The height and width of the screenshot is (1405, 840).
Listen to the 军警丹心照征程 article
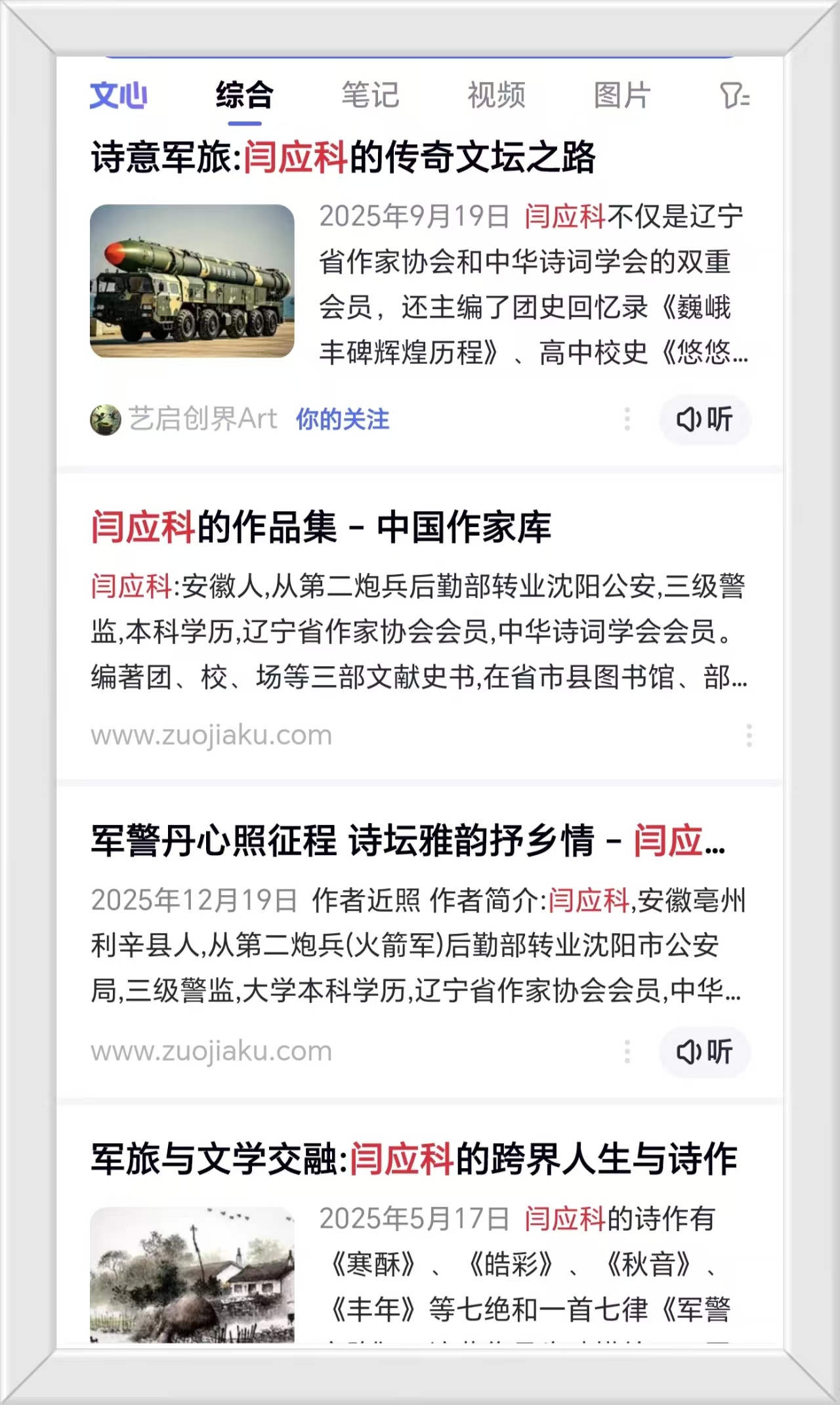coord(705,1051)
